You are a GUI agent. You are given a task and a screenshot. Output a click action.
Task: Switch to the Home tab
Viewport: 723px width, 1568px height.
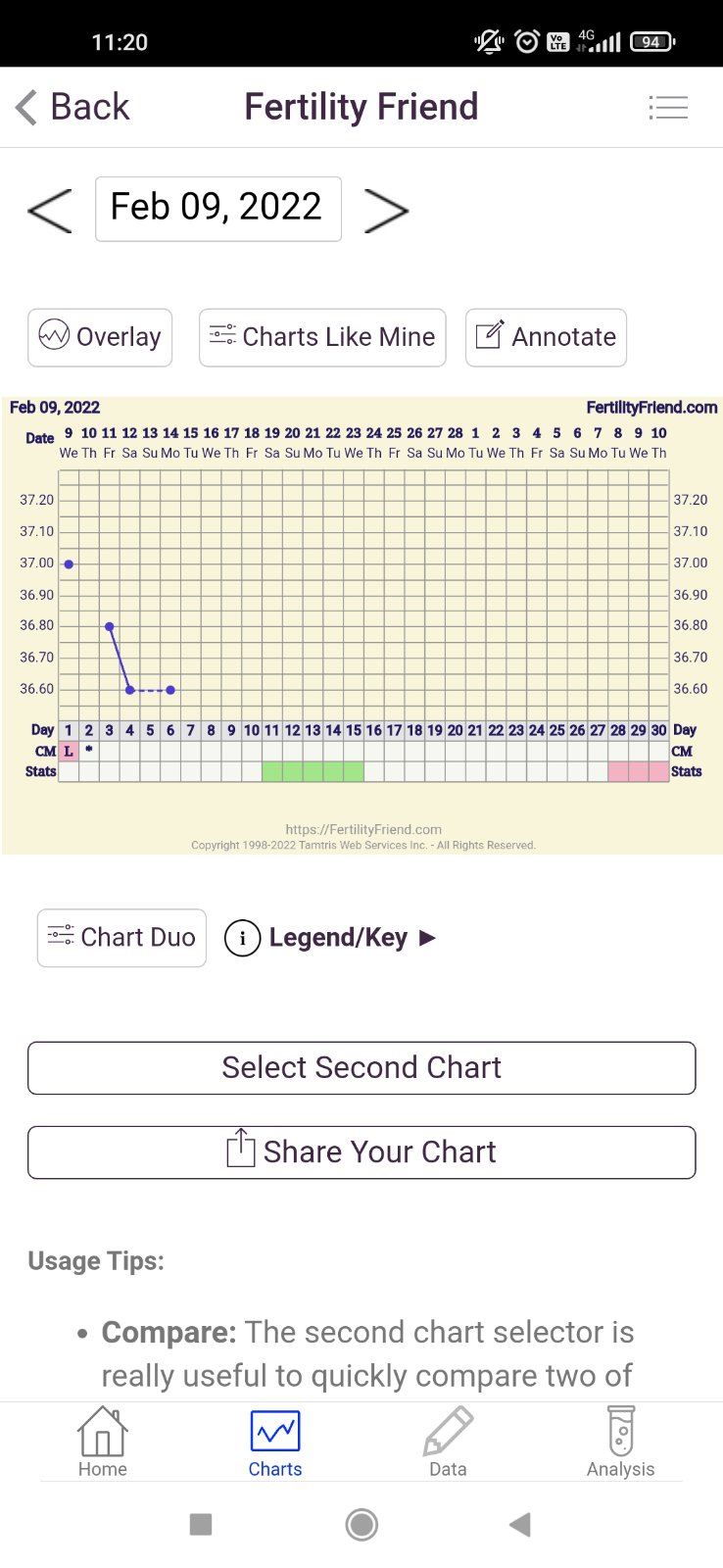(x=103, y=1443)
